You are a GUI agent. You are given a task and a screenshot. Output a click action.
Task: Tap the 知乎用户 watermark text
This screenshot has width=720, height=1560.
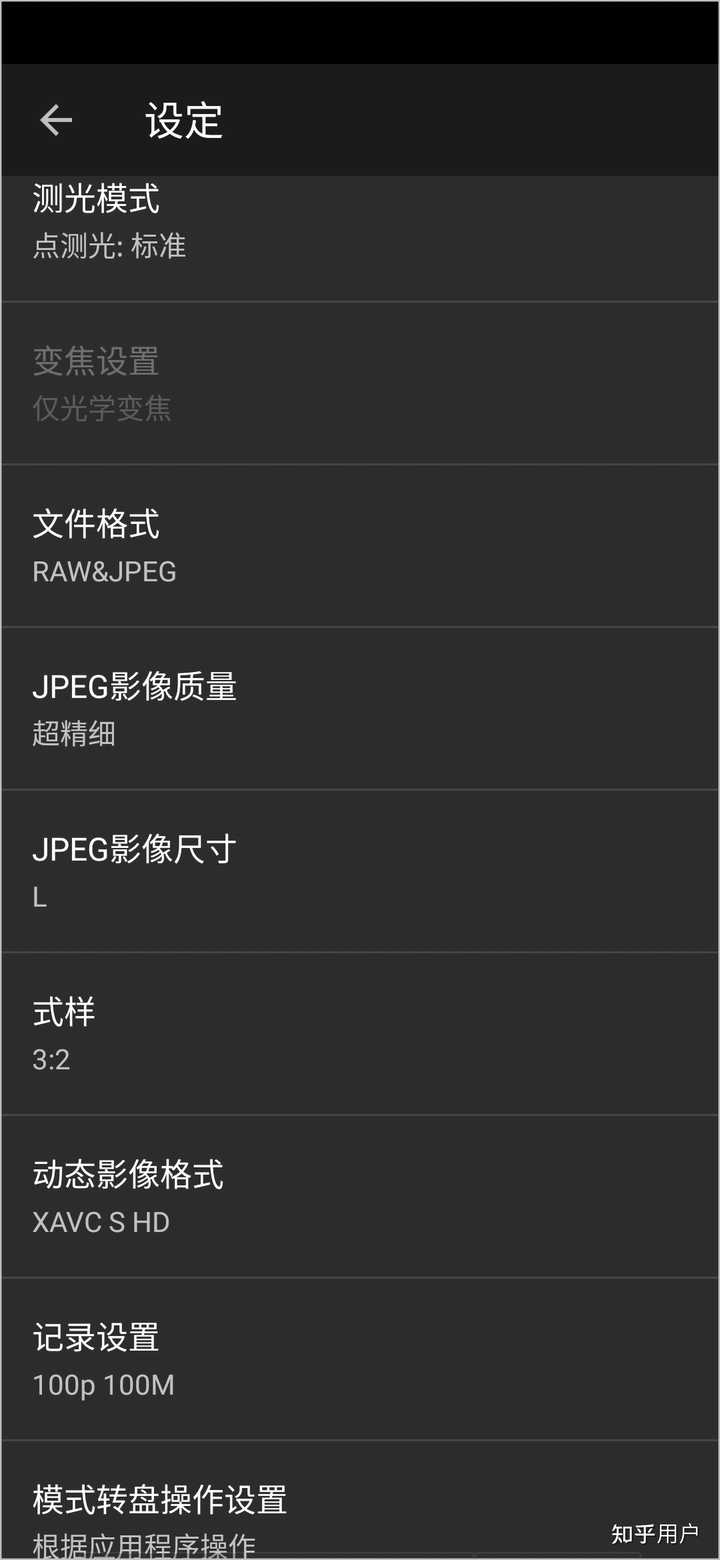tap(655, 1532)
